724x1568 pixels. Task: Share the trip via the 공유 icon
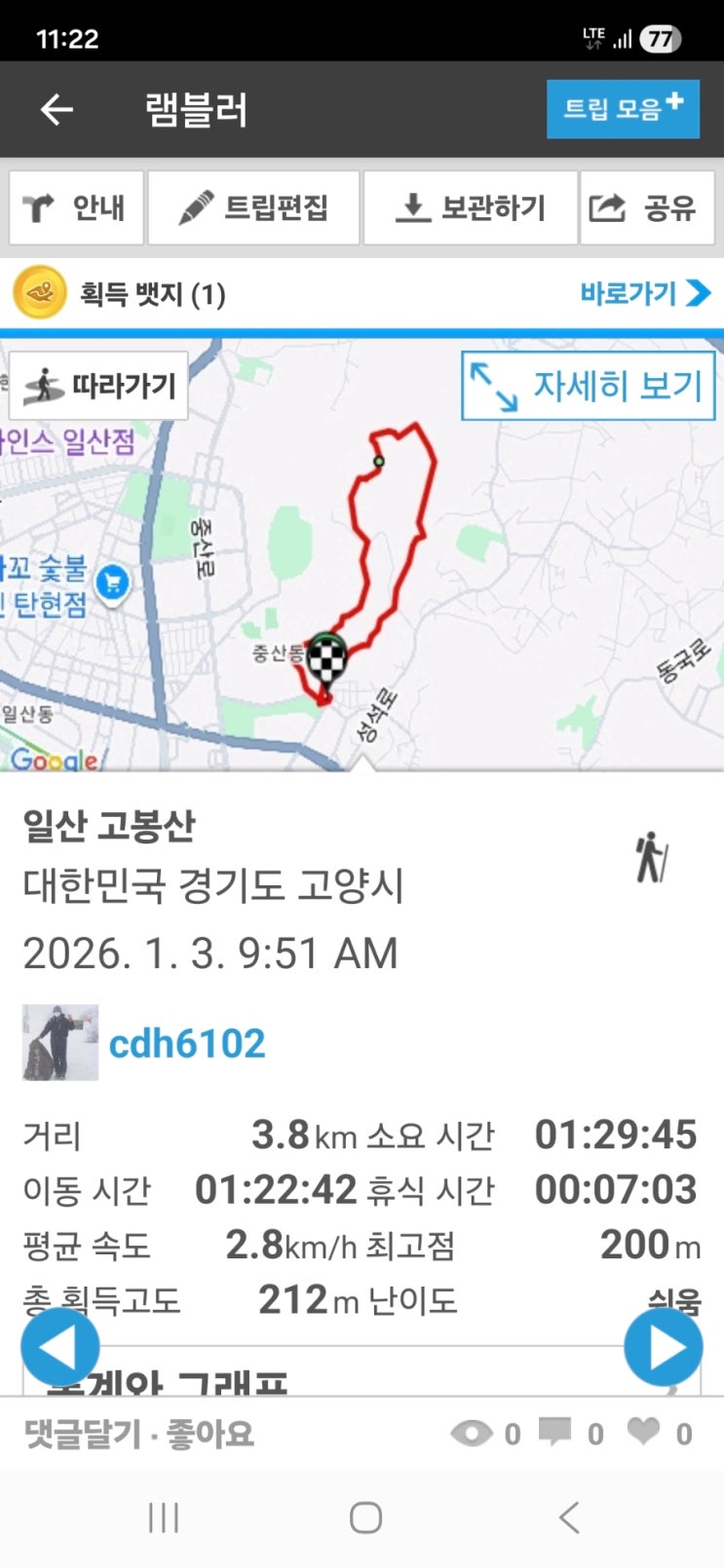606,206
